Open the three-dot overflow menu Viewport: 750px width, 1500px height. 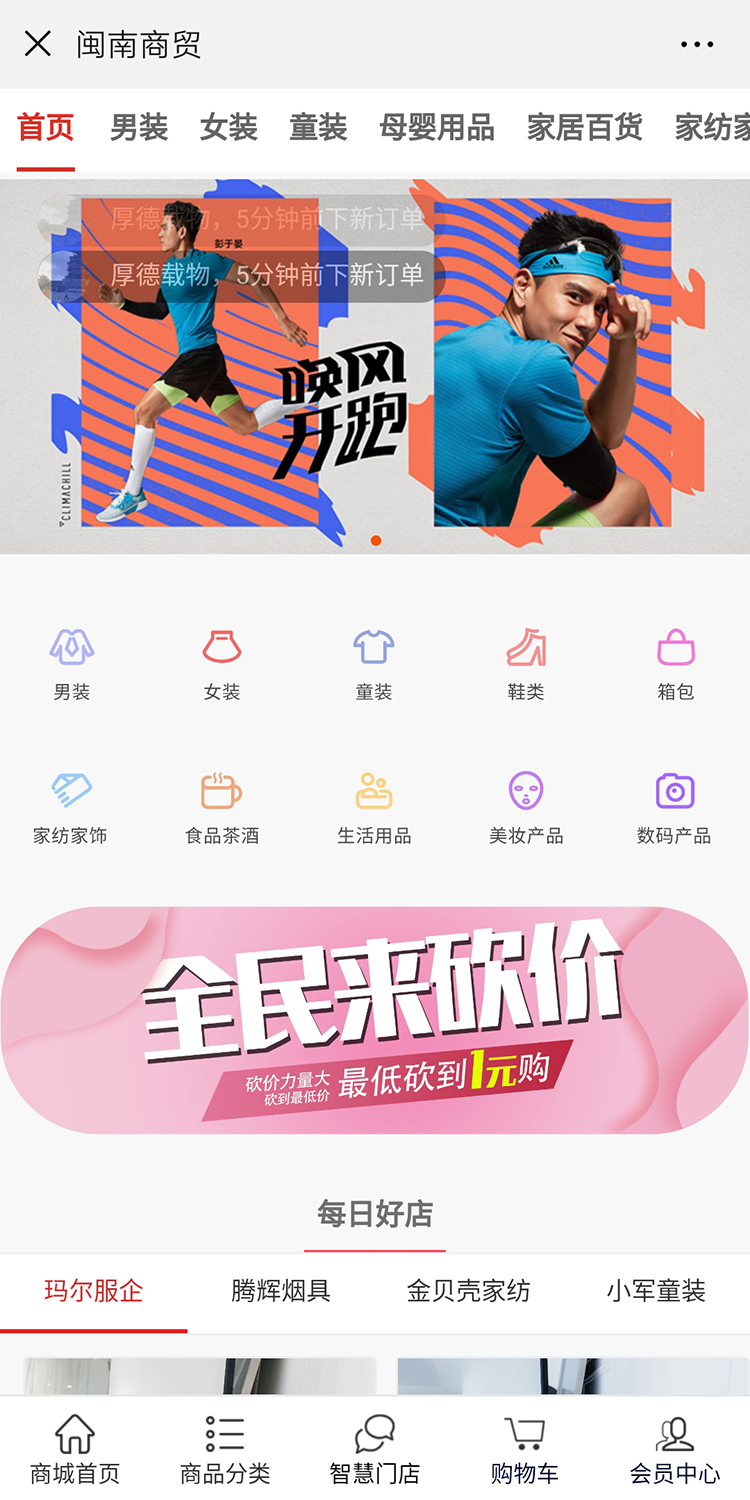coord(696,44)
